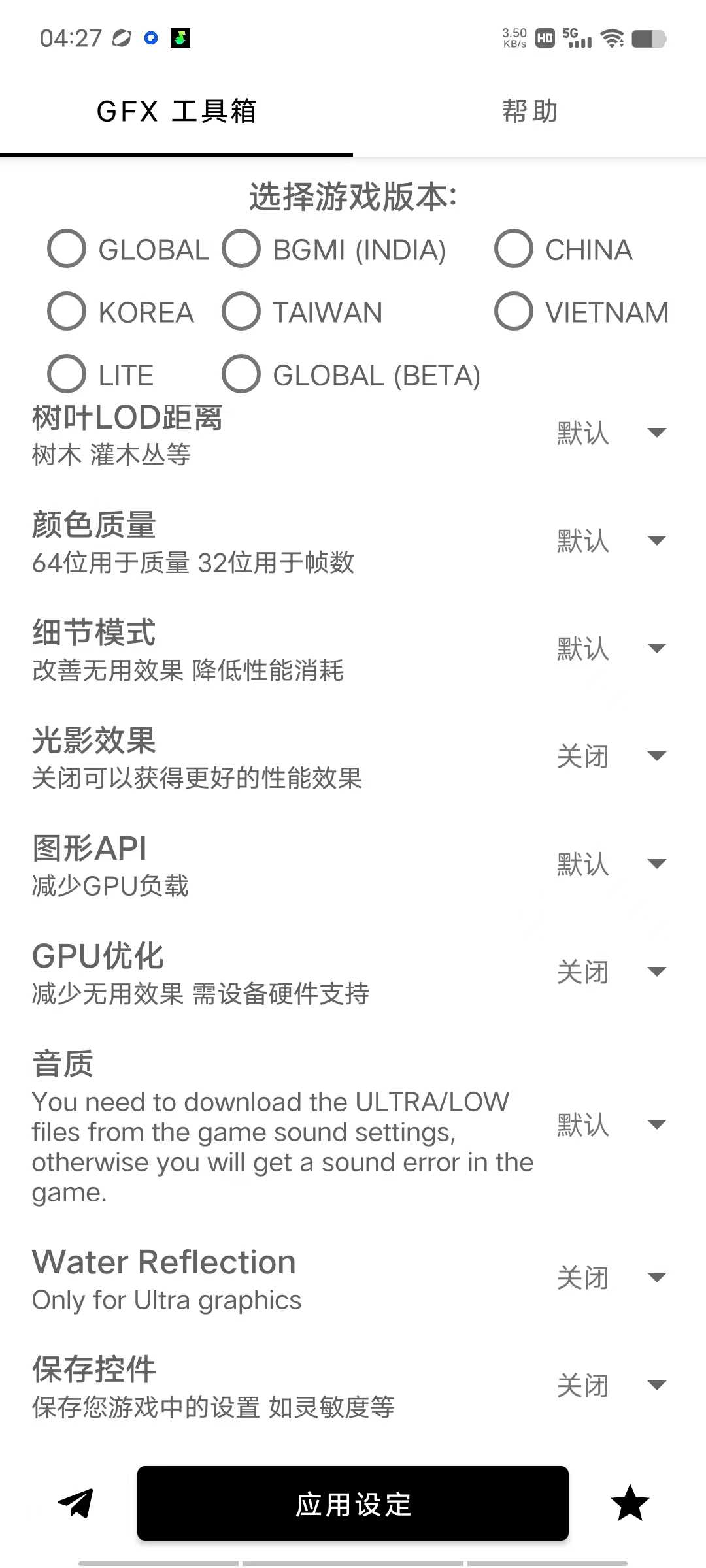Pick GLOBAL (BETA) version

tap(351, 374)
